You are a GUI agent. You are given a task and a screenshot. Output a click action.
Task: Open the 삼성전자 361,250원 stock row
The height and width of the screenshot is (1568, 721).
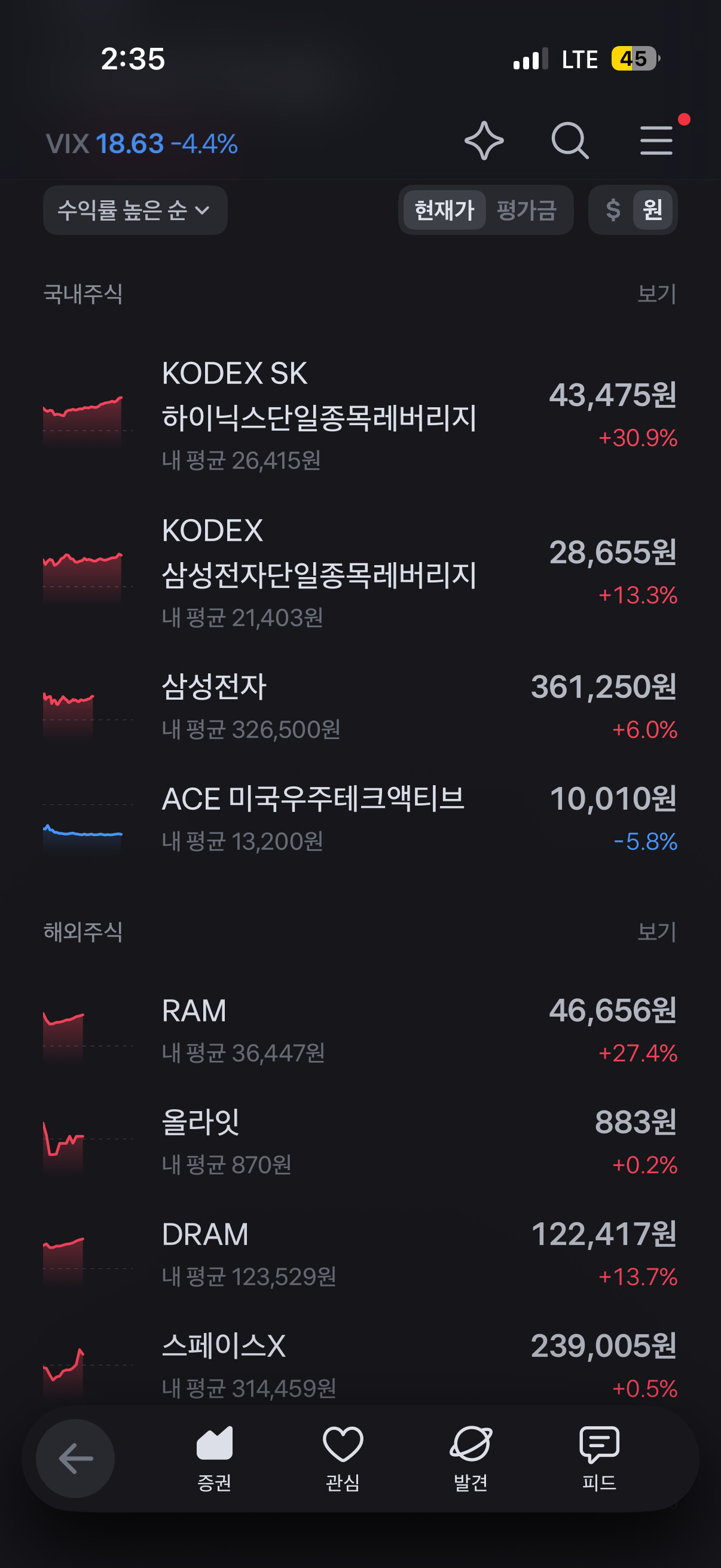[360, 707]
